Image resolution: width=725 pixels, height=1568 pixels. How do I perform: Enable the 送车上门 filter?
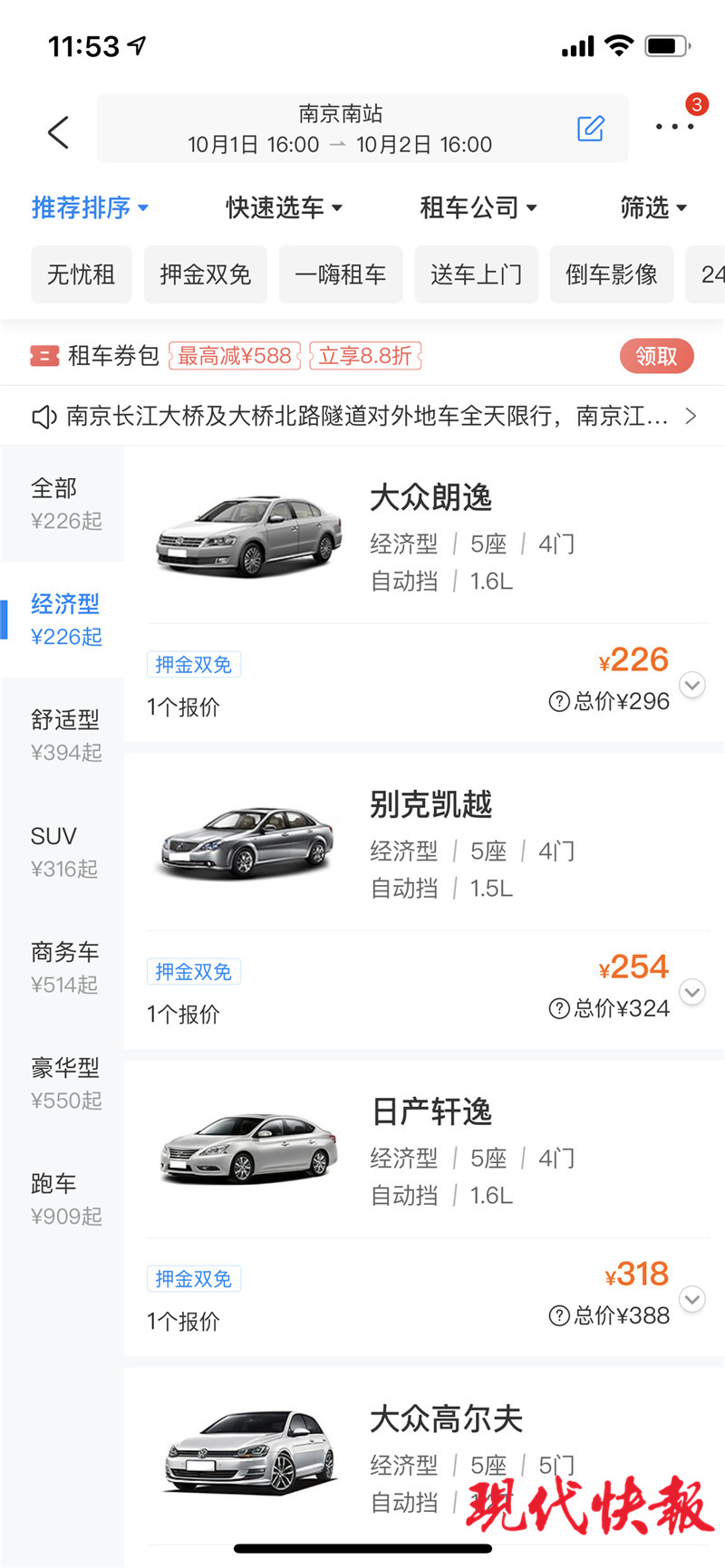tap(477, 274)
